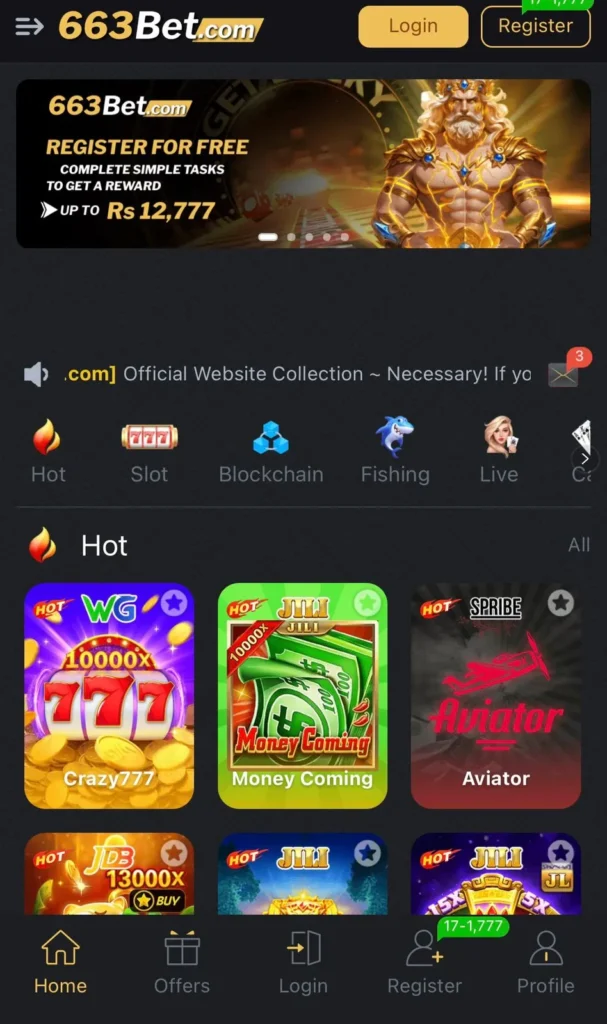
Task: Favorite Crazy777 with the star
Action: [x=174, y=603]
